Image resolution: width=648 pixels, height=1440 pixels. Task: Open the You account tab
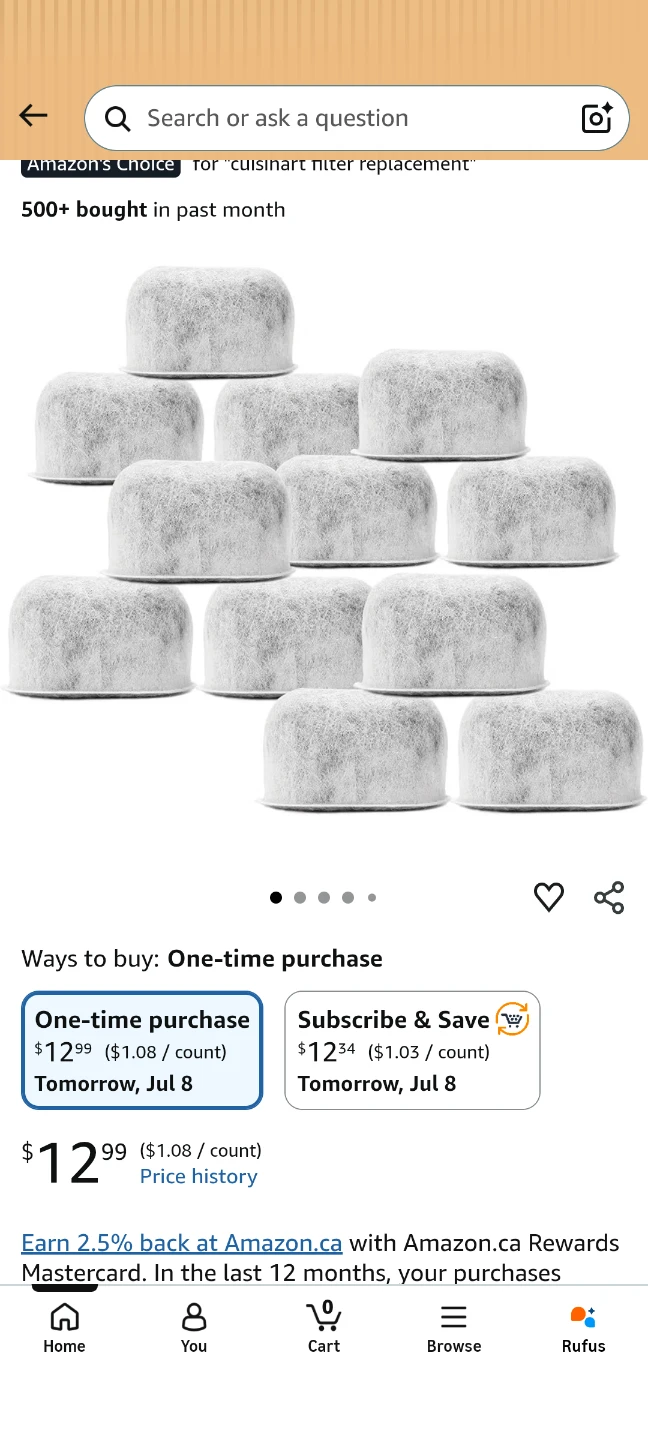pyautogui.click(x=194, y=1328)
